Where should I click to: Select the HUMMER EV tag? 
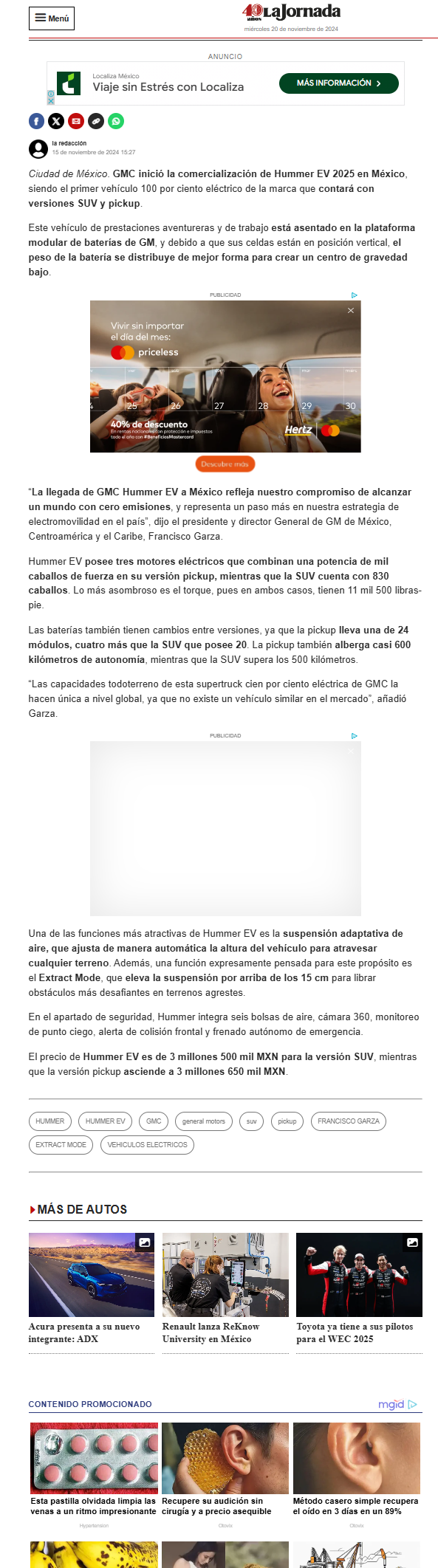[105, 1121]
